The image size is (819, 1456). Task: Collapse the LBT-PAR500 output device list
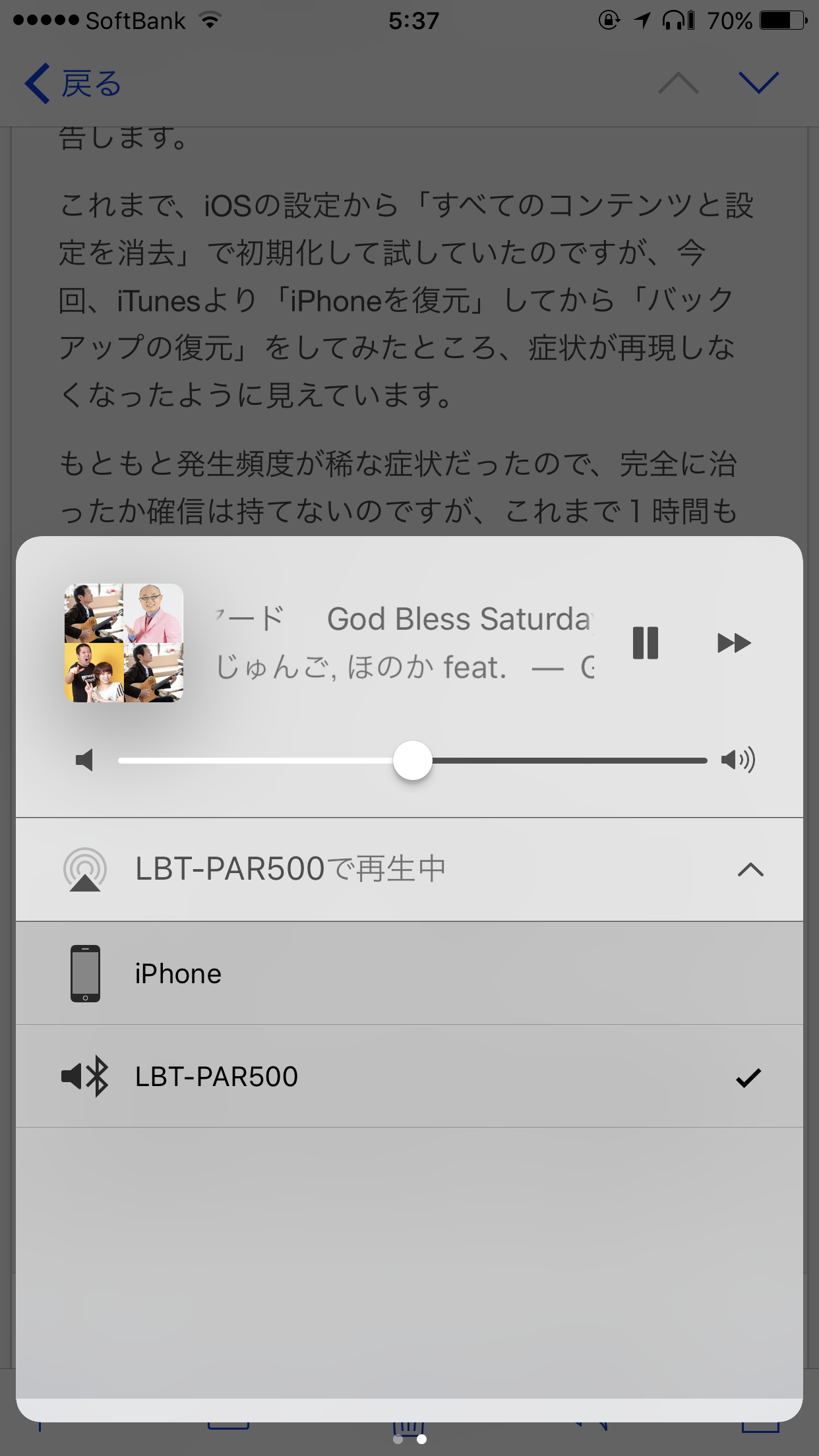pos(750,870)
